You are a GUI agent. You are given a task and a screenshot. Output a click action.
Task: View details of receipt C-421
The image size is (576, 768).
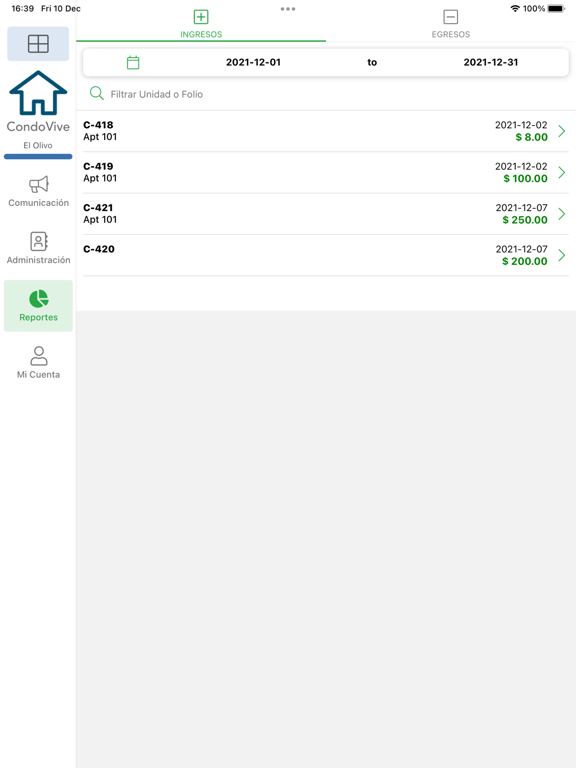point(326,214)
